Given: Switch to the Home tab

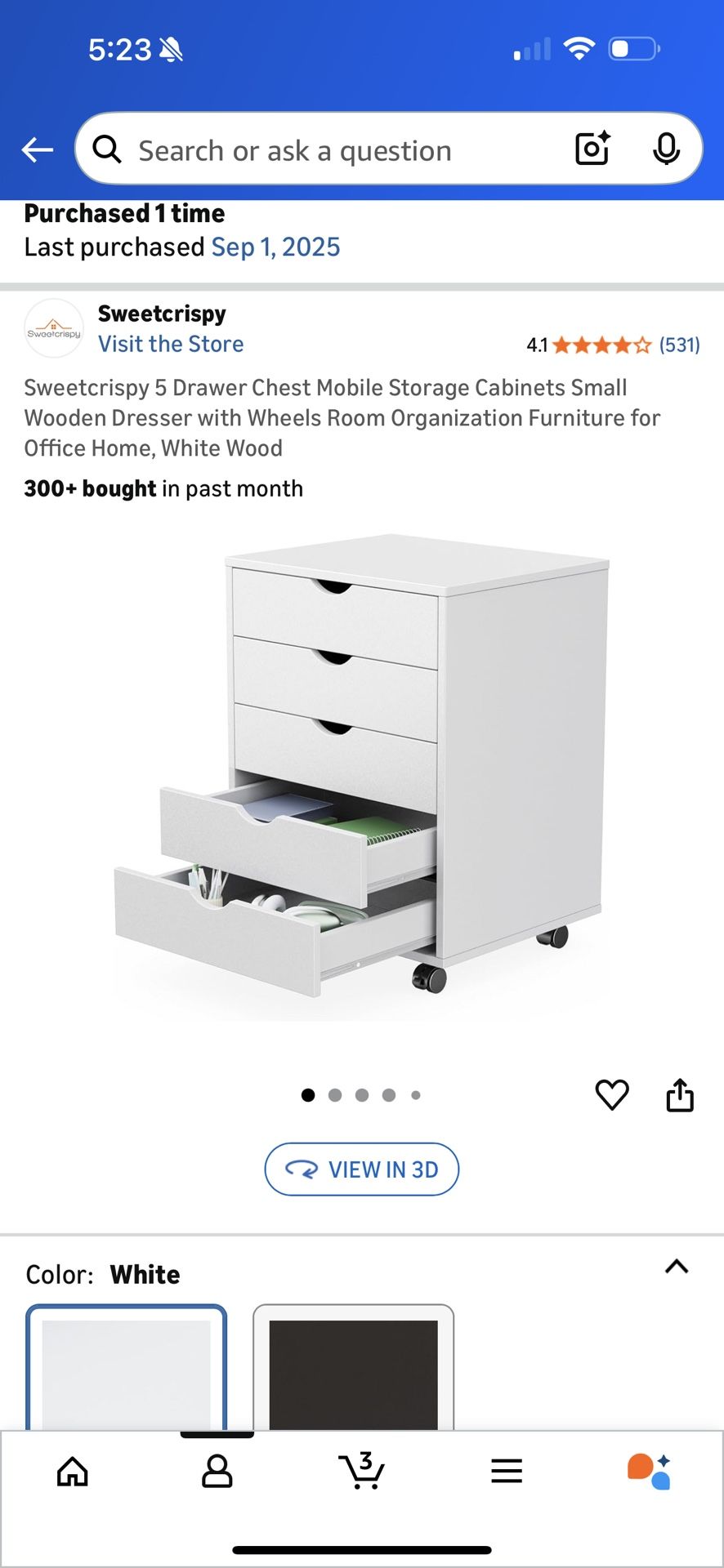Looking at the screenshot, I should click(x=73, y=1472).
